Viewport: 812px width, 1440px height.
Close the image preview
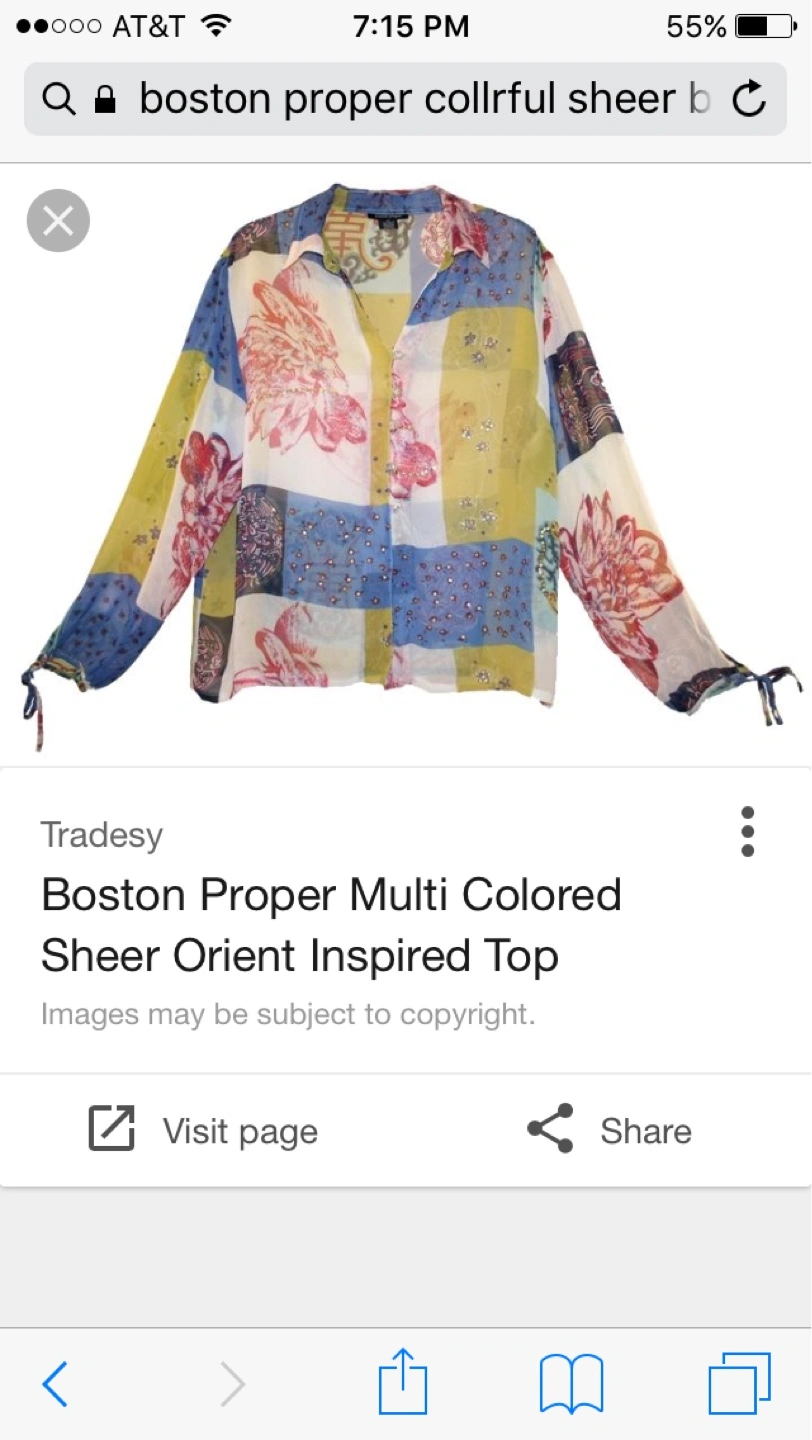58,220
